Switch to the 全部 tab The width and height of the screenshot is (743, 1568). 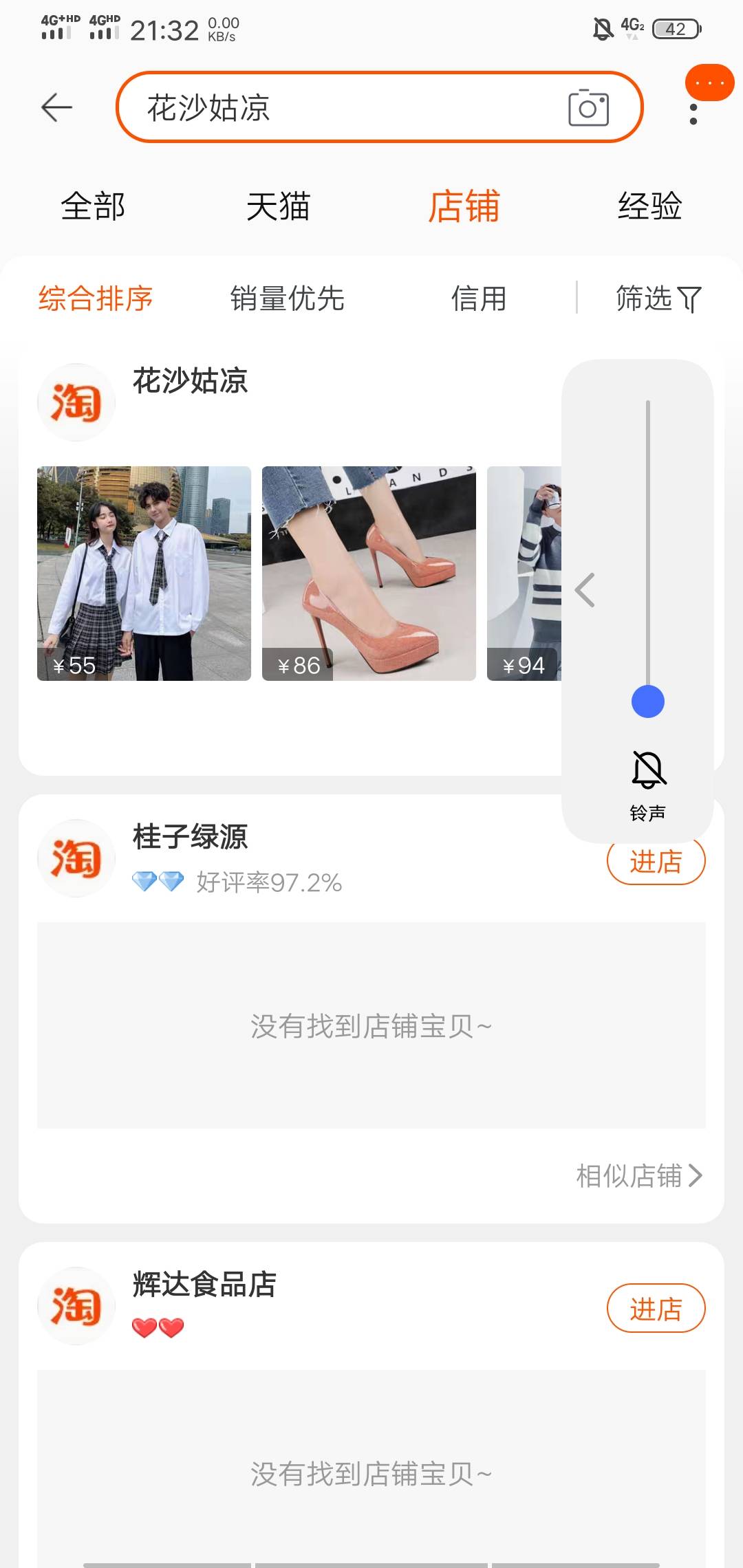tap(93, 206)
